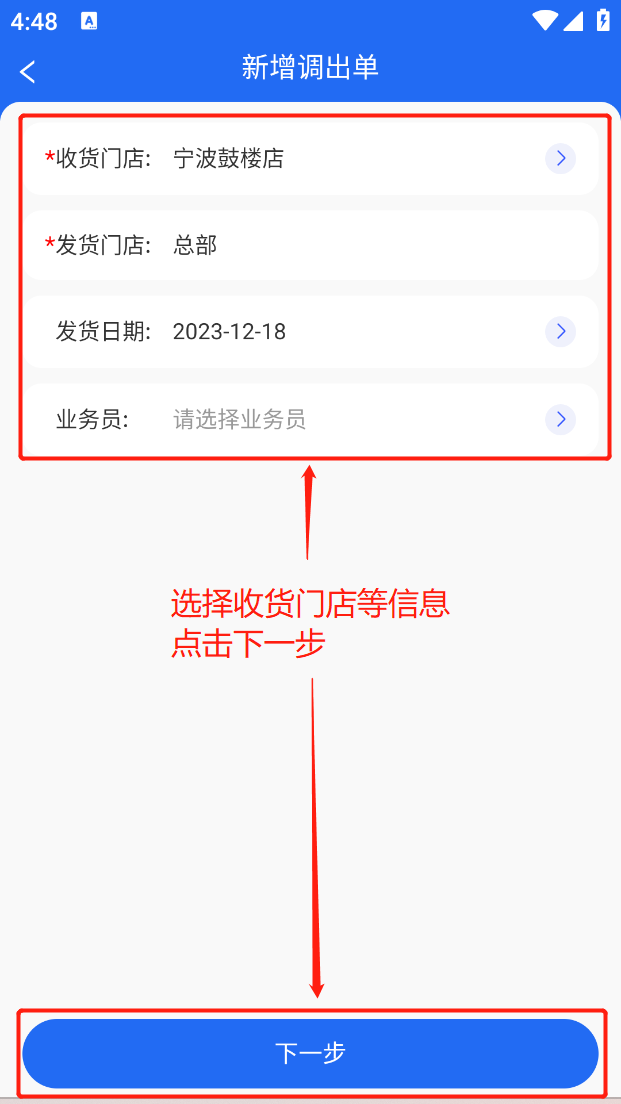Viewport: 621px width, 1104px height.
Task: Tap the 下一步 button
Action: point(310,1053)
